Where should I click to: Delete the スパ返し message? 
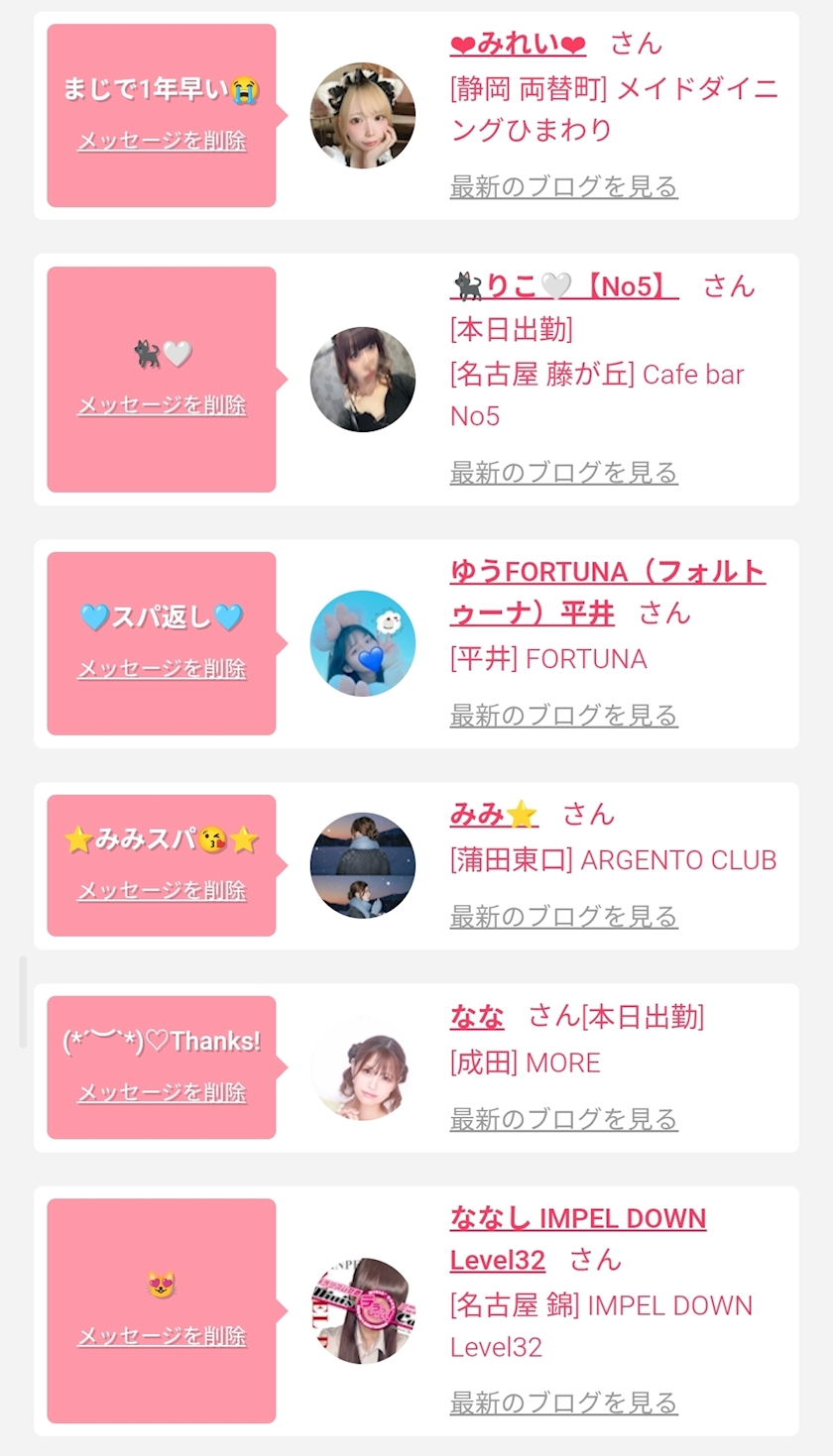pyautogui.click(x=162, y=669)
